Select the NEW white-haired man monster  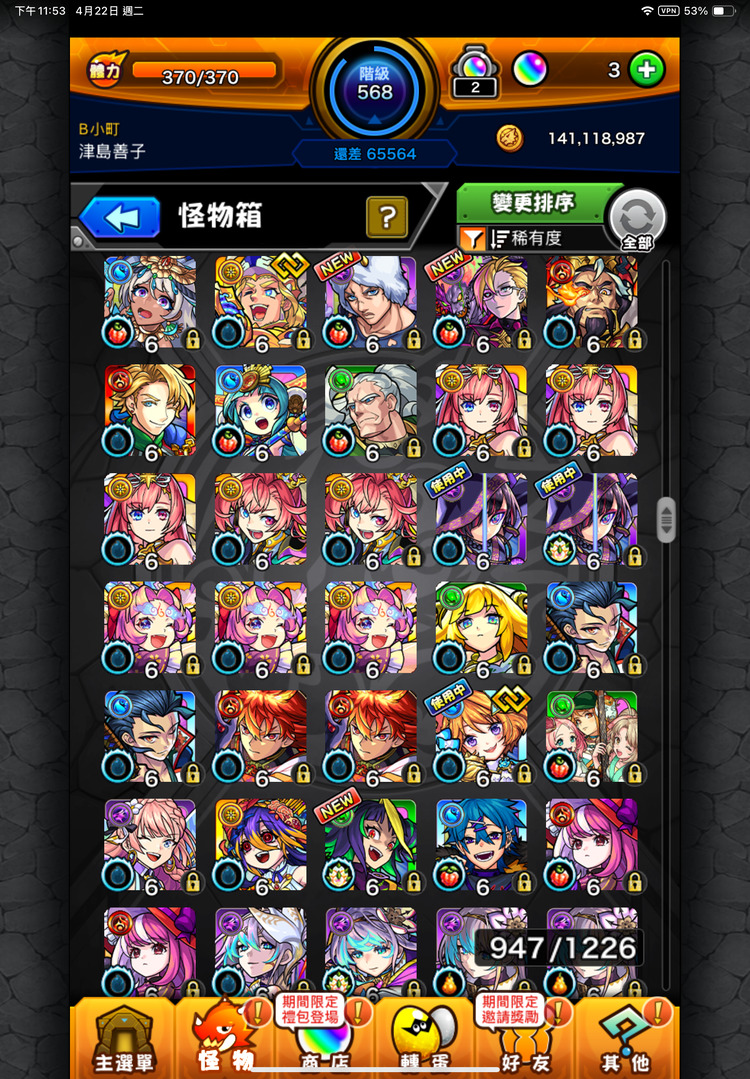tap(371, 302)
